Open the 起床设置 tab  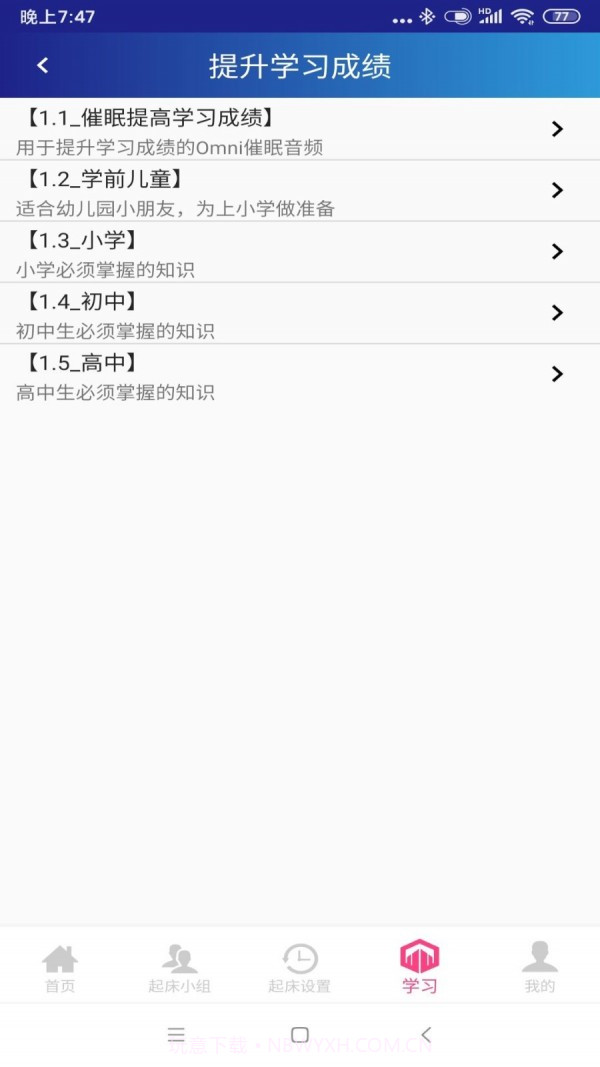point(299,967)
